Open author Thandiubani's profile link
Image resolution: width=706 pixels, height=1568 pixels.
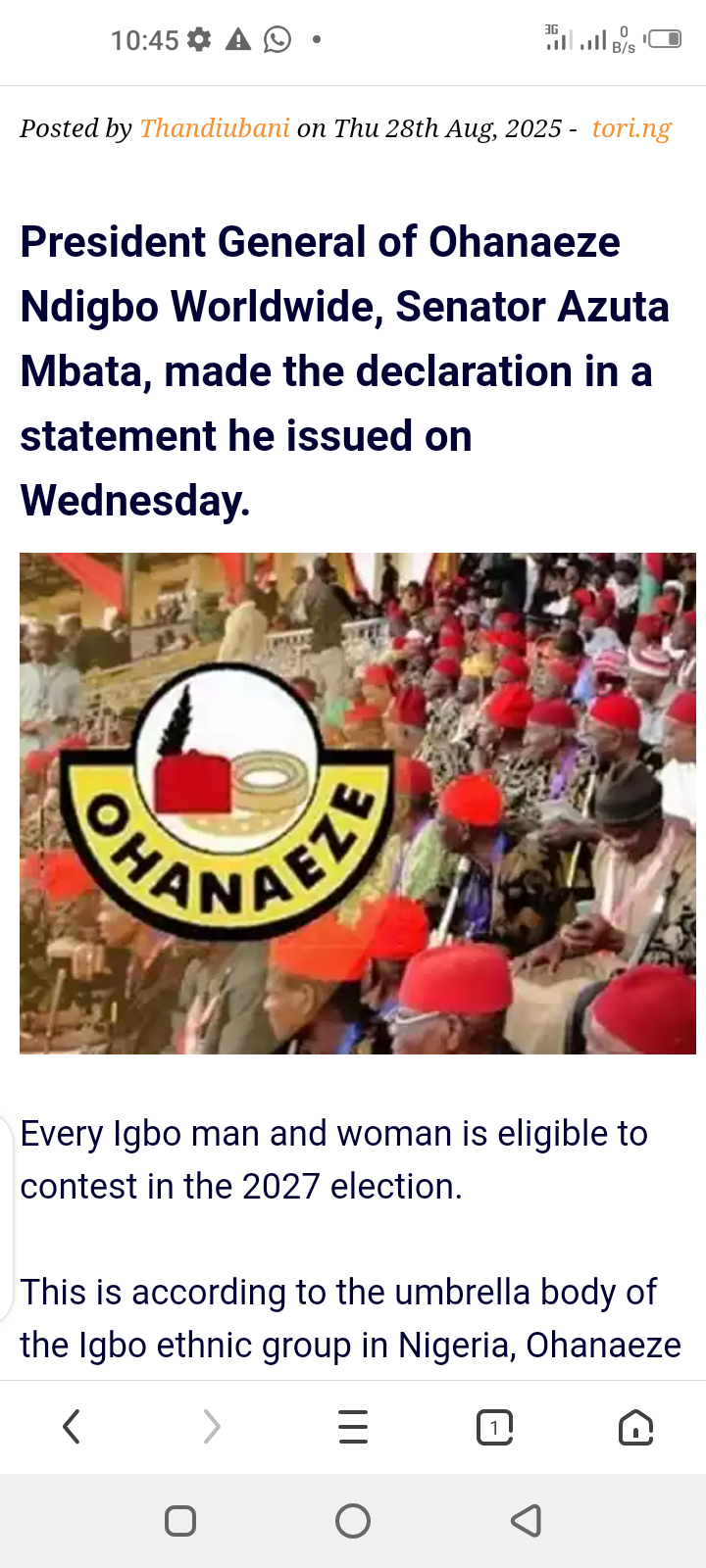pyautogui.click(x=215, y=128)
